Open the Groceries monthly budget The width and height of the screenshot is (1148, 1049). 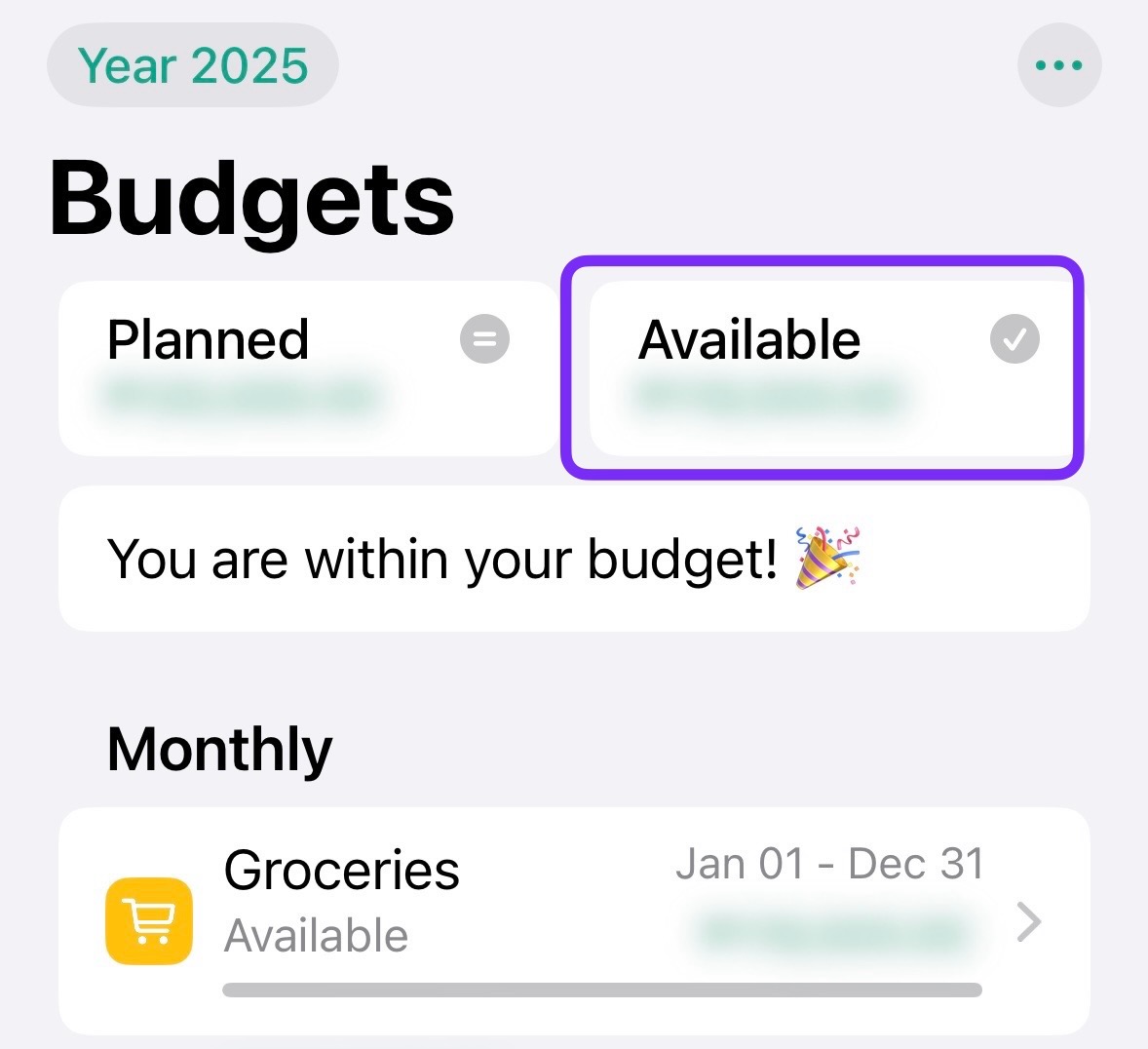pyautogui.click(x=573, y=919)
